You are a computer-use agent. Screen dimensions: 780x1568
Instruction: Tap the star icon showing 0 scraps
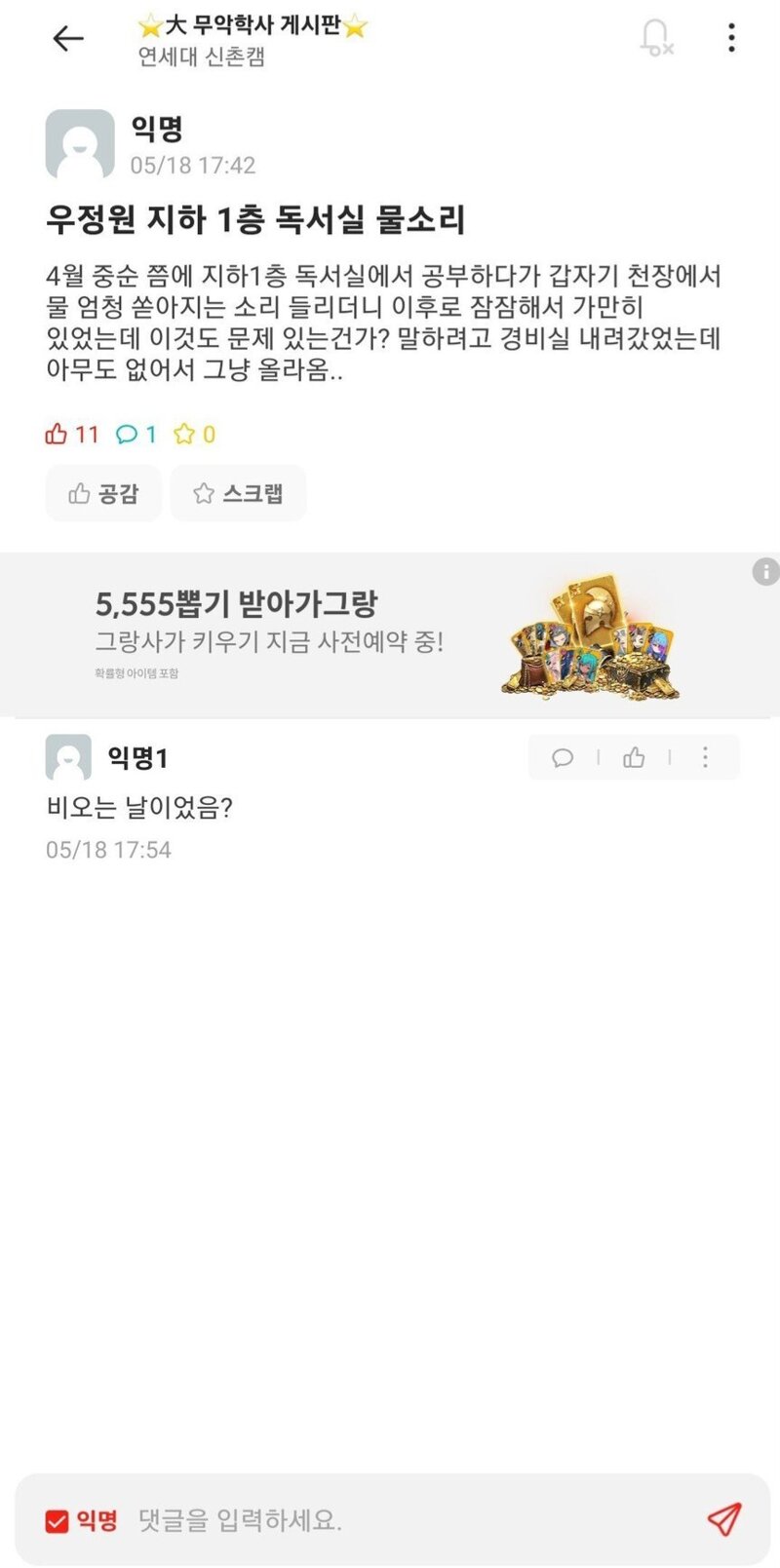pyautogui.click(x=192, y=435)
